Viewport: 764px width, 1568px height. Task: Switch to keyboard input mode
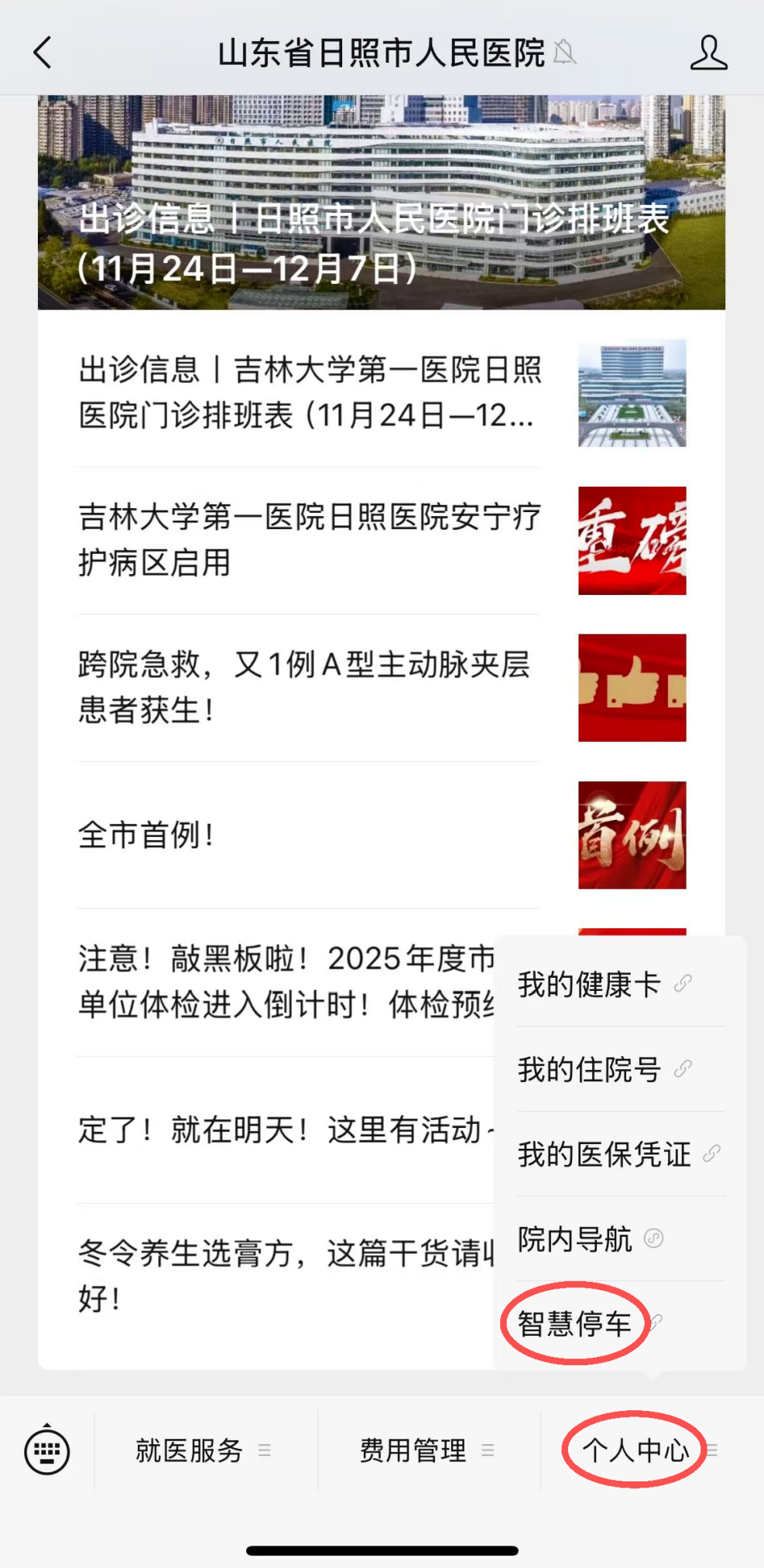click(x=47, y=1451)
